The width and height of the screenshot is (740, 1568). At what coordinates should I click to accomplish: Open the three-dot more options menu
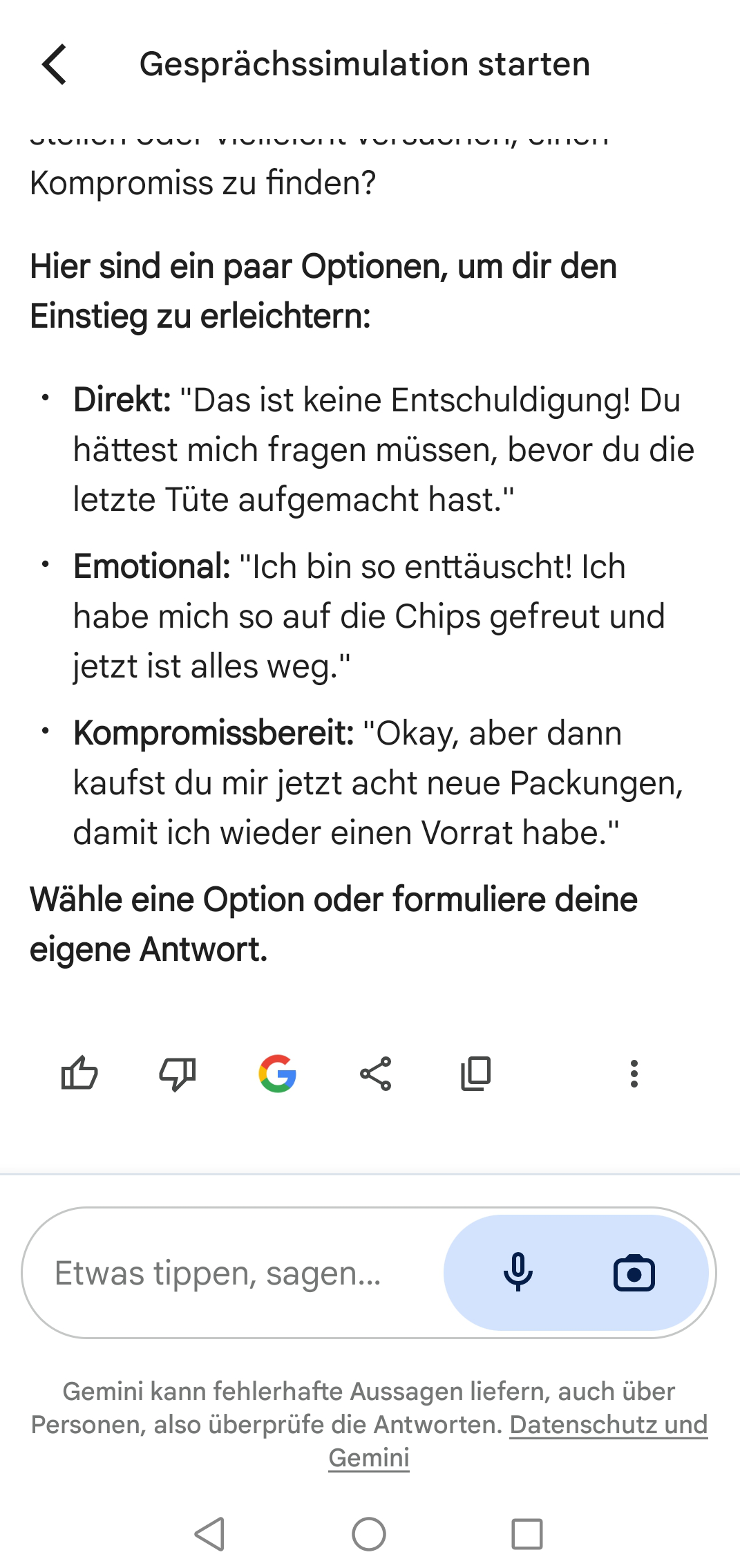pyautogui.click(x=634, y=1074)
